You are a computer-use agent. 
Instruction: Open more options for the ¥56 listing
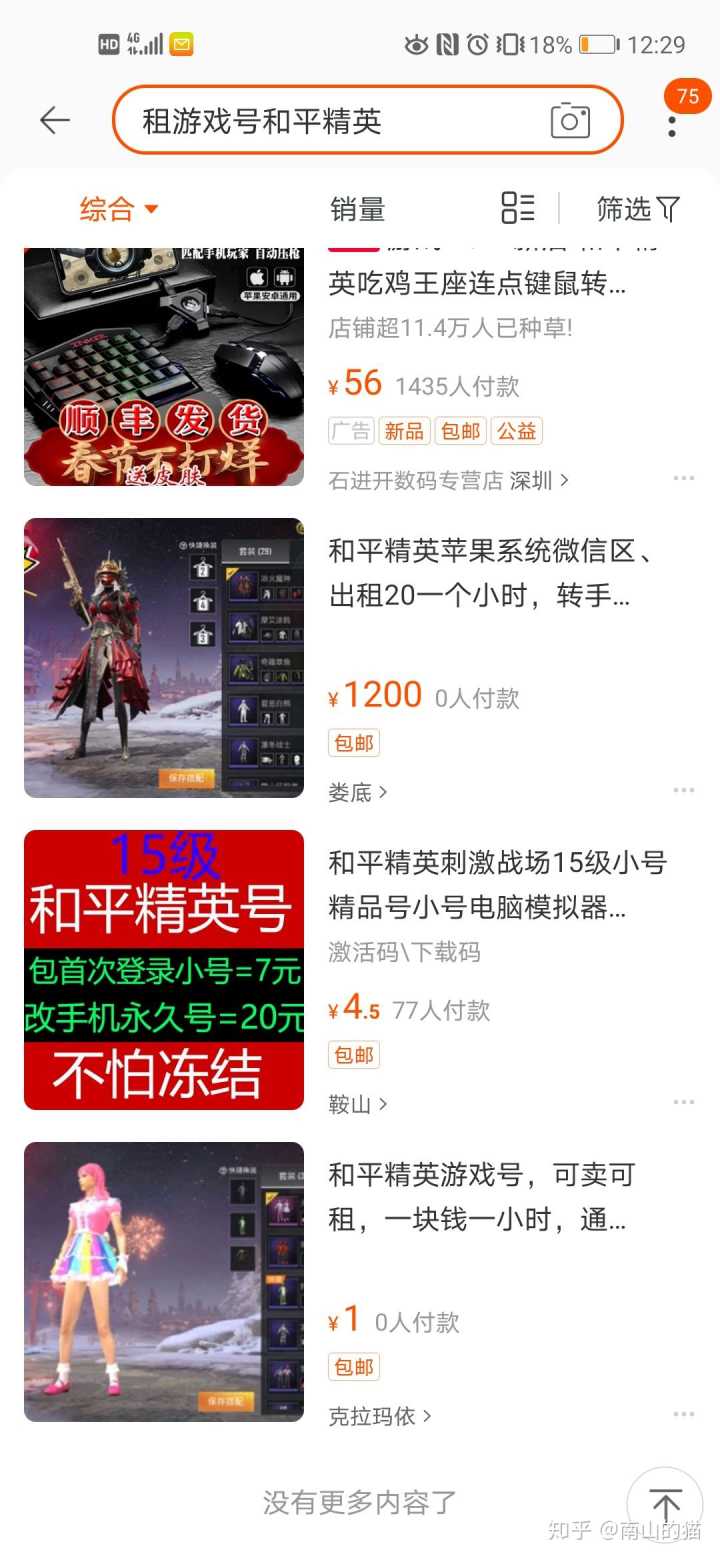[684, 478]
